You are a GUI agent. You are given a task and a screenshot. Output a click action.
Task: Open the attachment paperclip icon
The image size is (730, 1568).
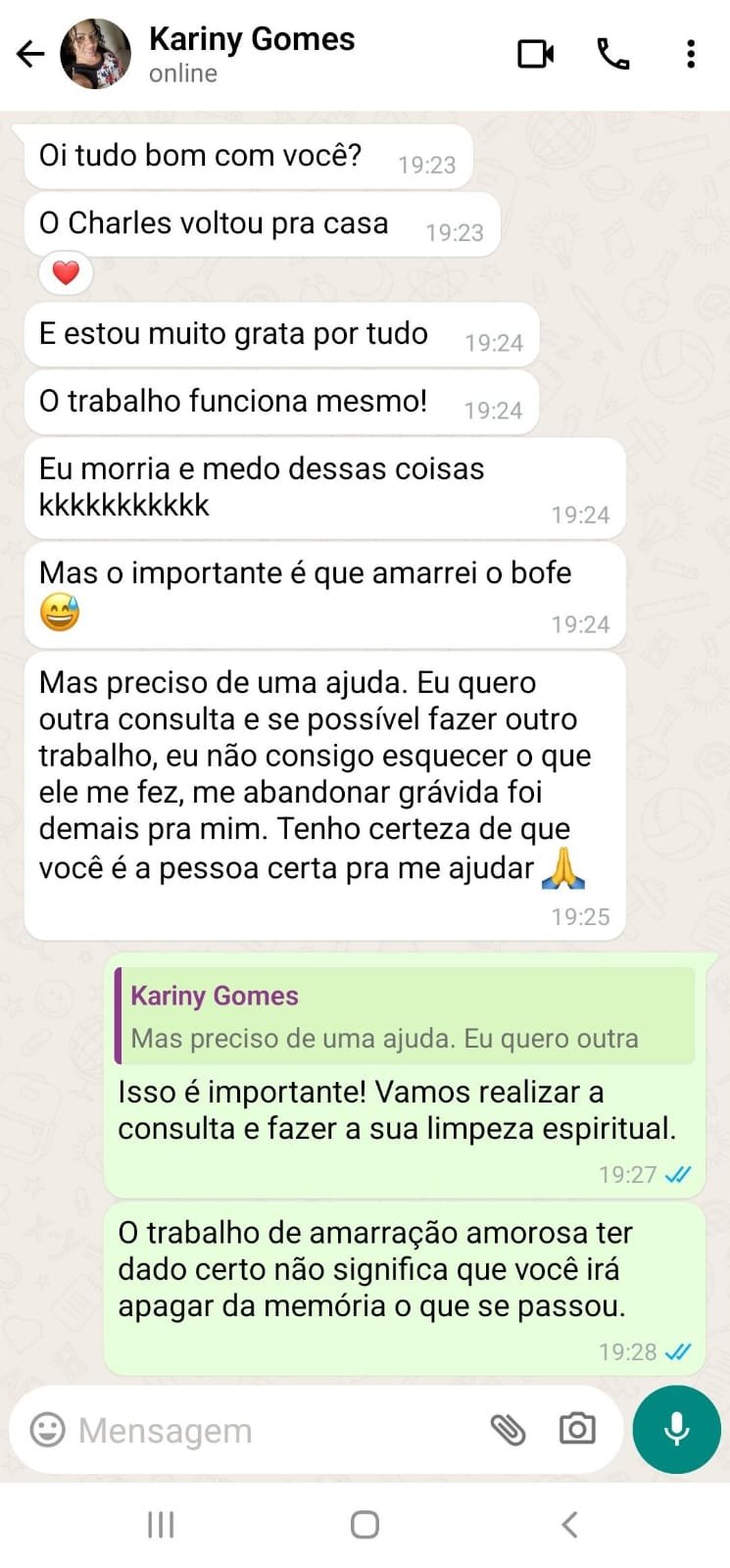point(511,1430)
